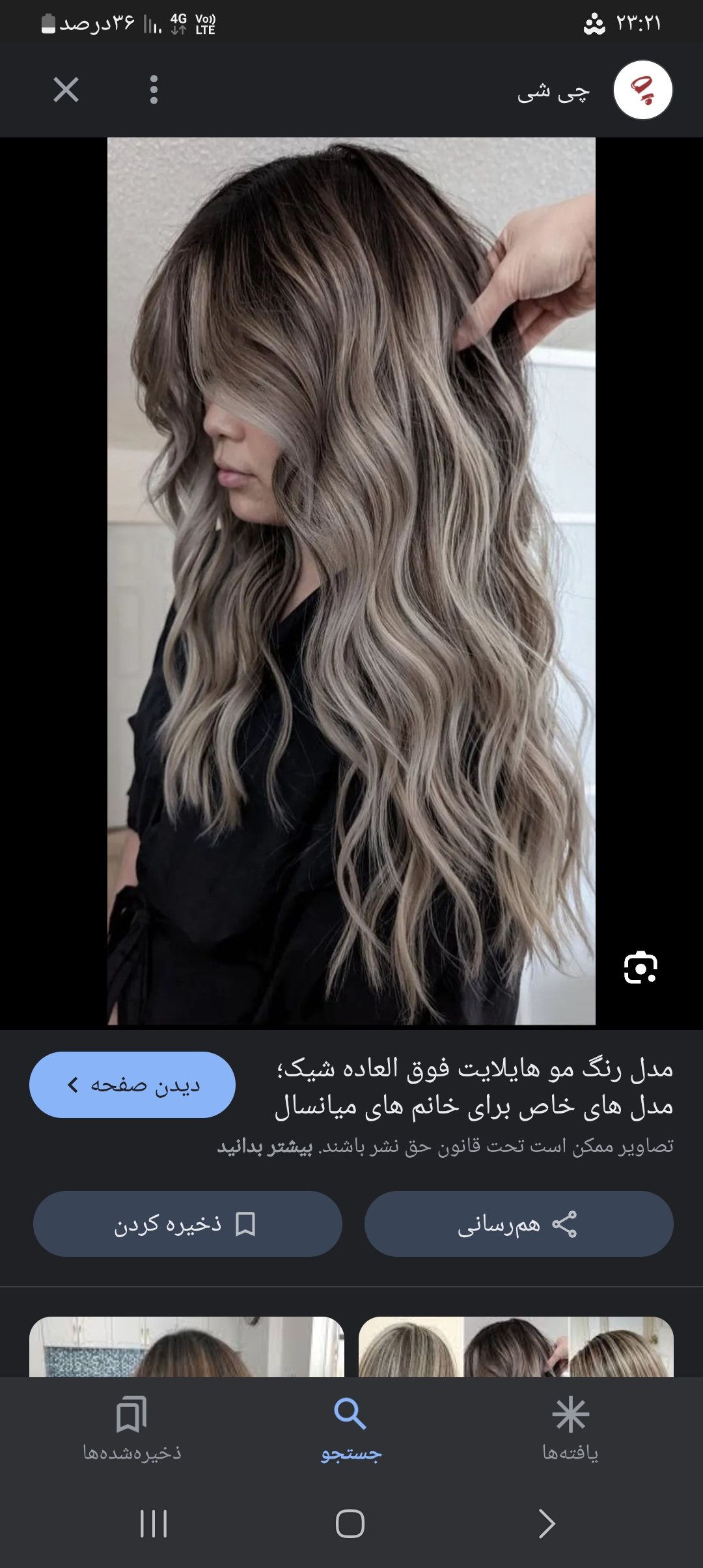This screenshot has height=1568, width=703.
Task: Save the image with ذخیره کردن
Action: click(x=187, y=1224)
